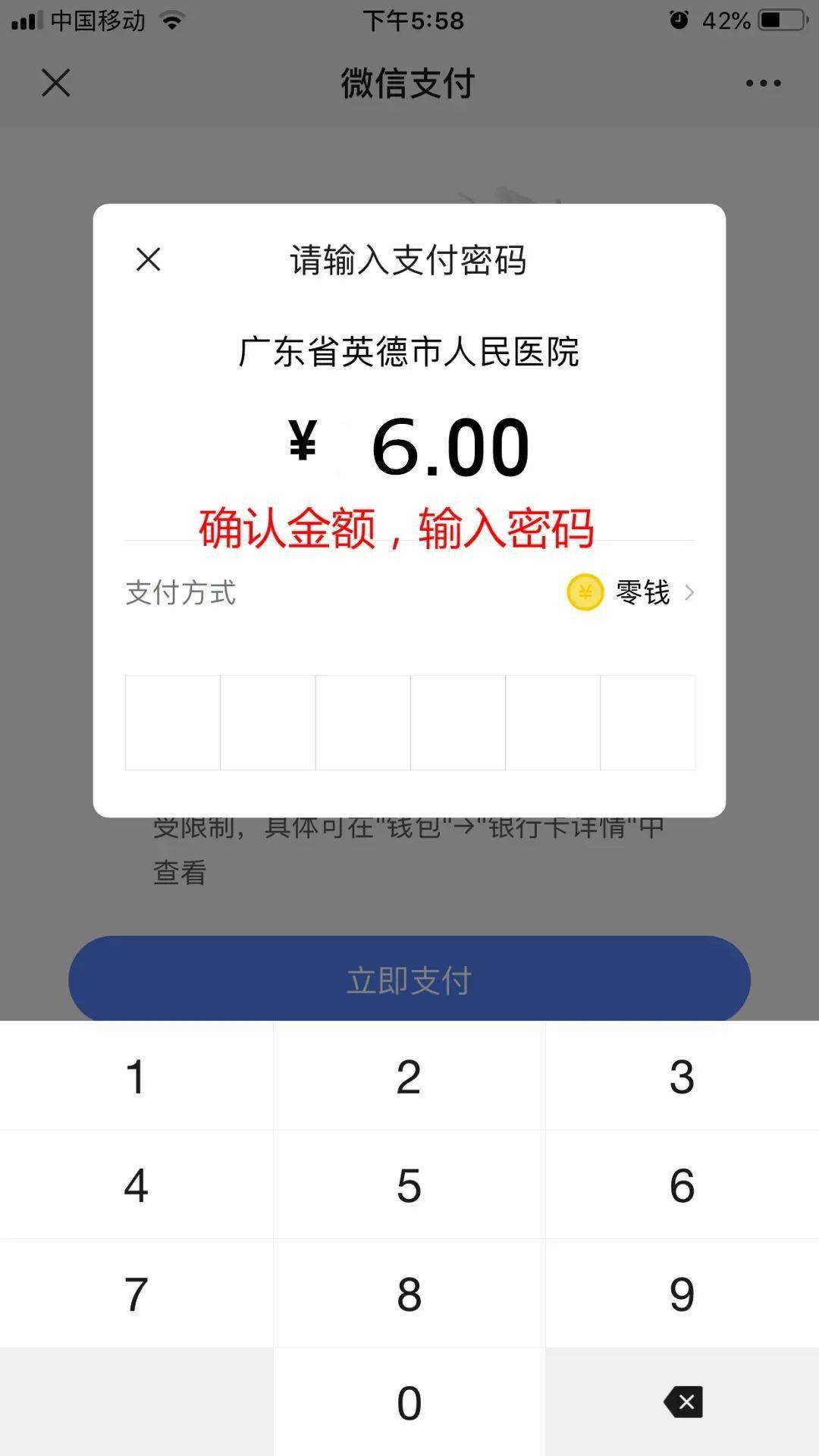Enter digit 0 on the keypad
Screen dimensions: 819x1456
click(x=409, y=1402)
